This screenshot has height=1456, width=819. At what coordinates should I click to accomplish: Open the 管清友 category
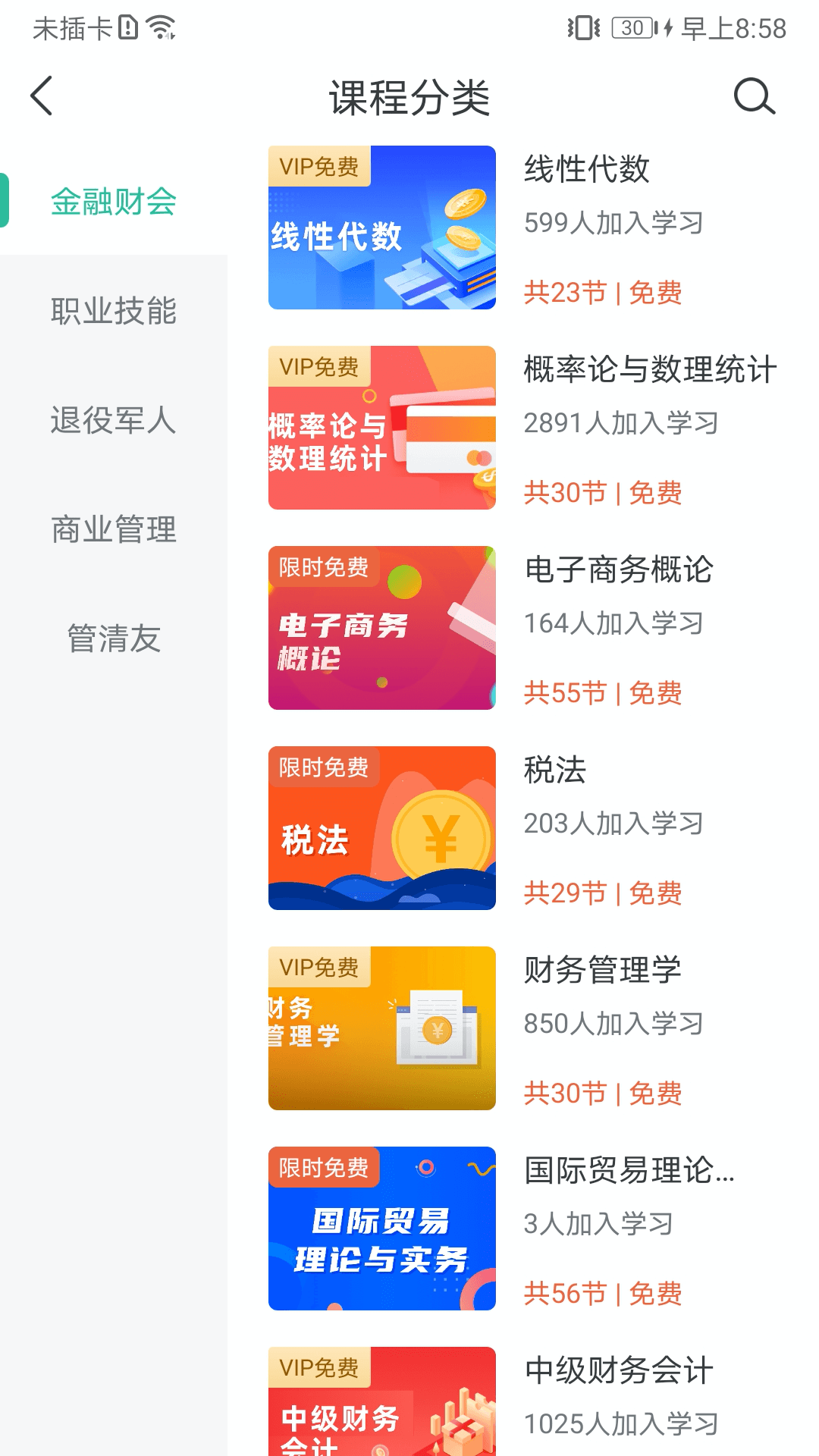114,639
